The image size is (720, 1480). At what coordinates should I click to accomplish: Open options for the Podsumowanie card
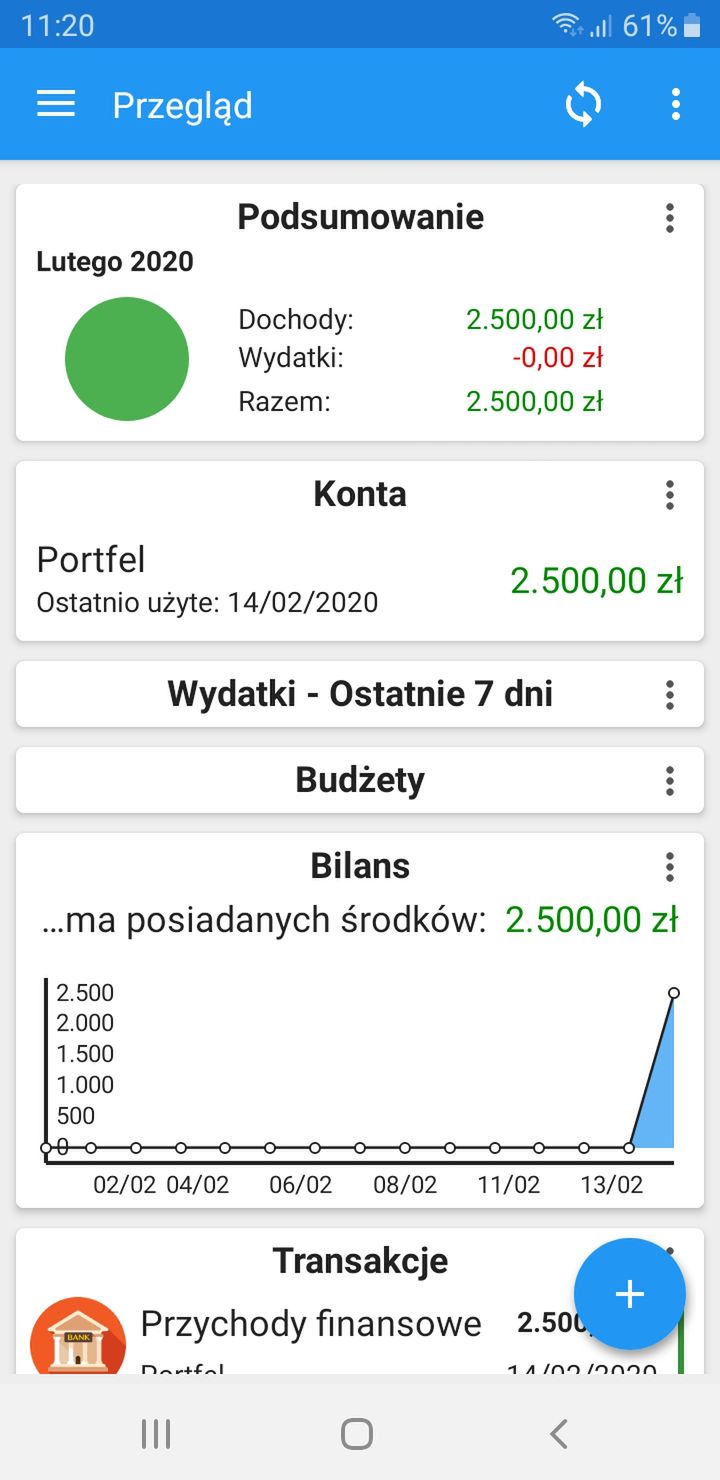(x=670, y=218)
